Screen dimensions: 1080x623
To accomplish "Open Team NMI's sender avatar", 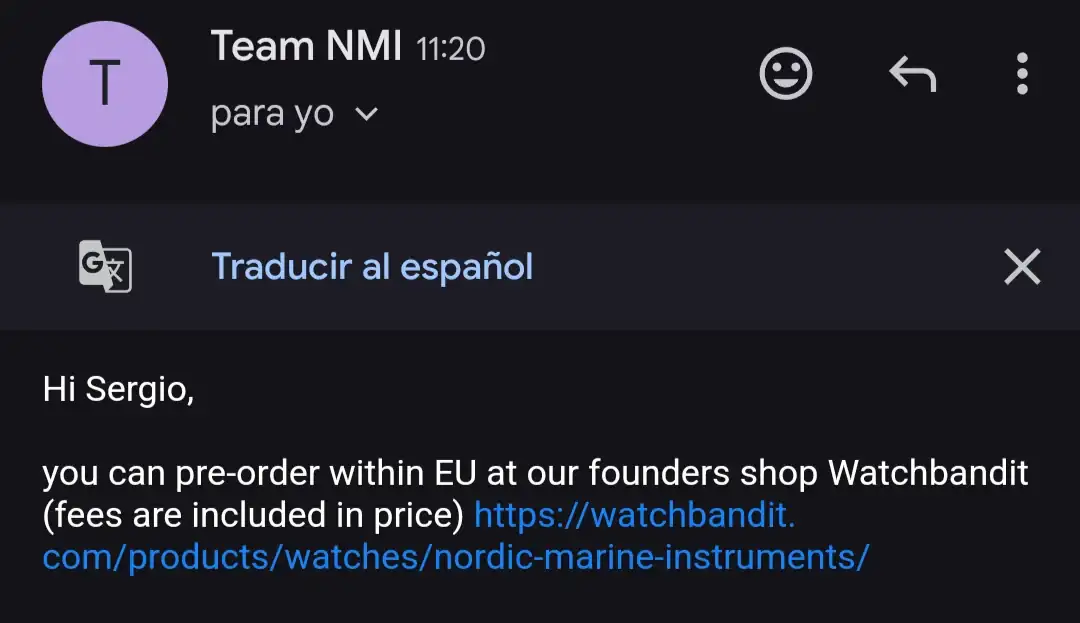I will pos(105,84).
